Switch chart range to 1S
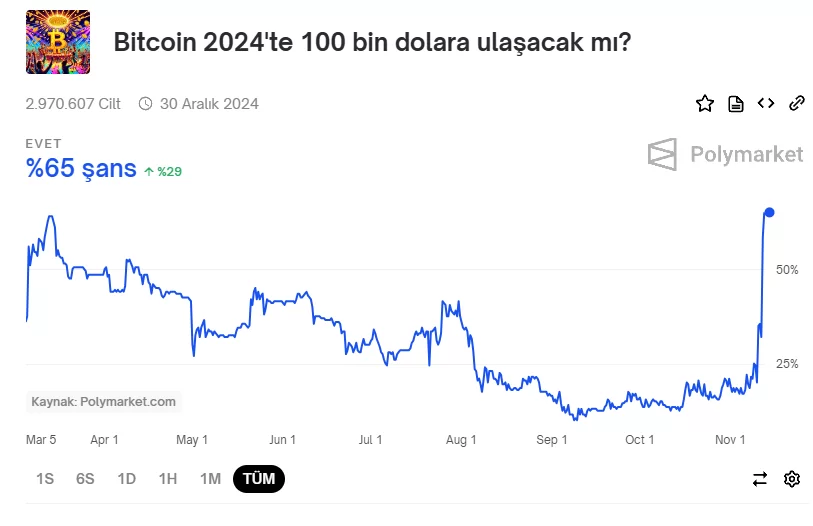 [x=45, y=479]
